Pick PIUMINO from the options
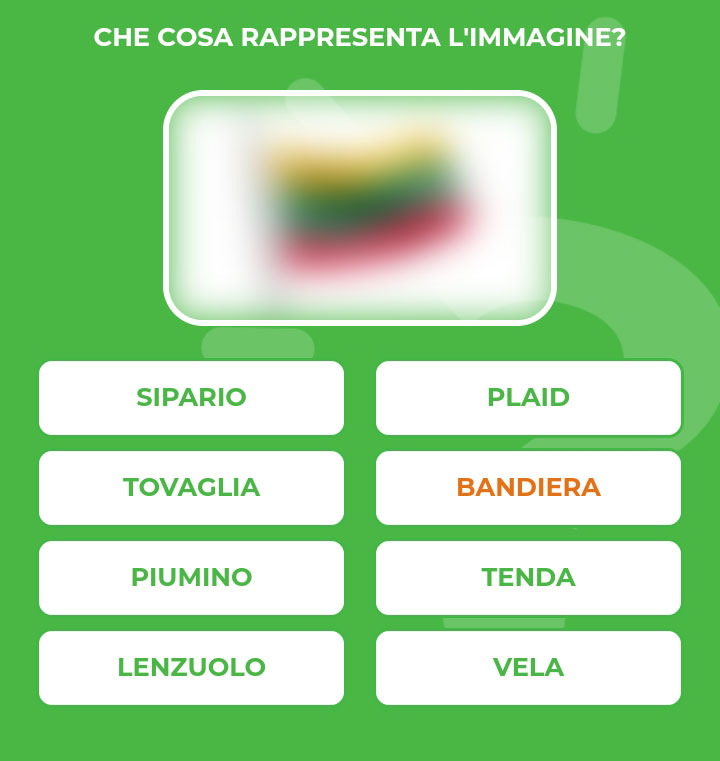This screenshot has height=761, width=720. click(191, 577)
